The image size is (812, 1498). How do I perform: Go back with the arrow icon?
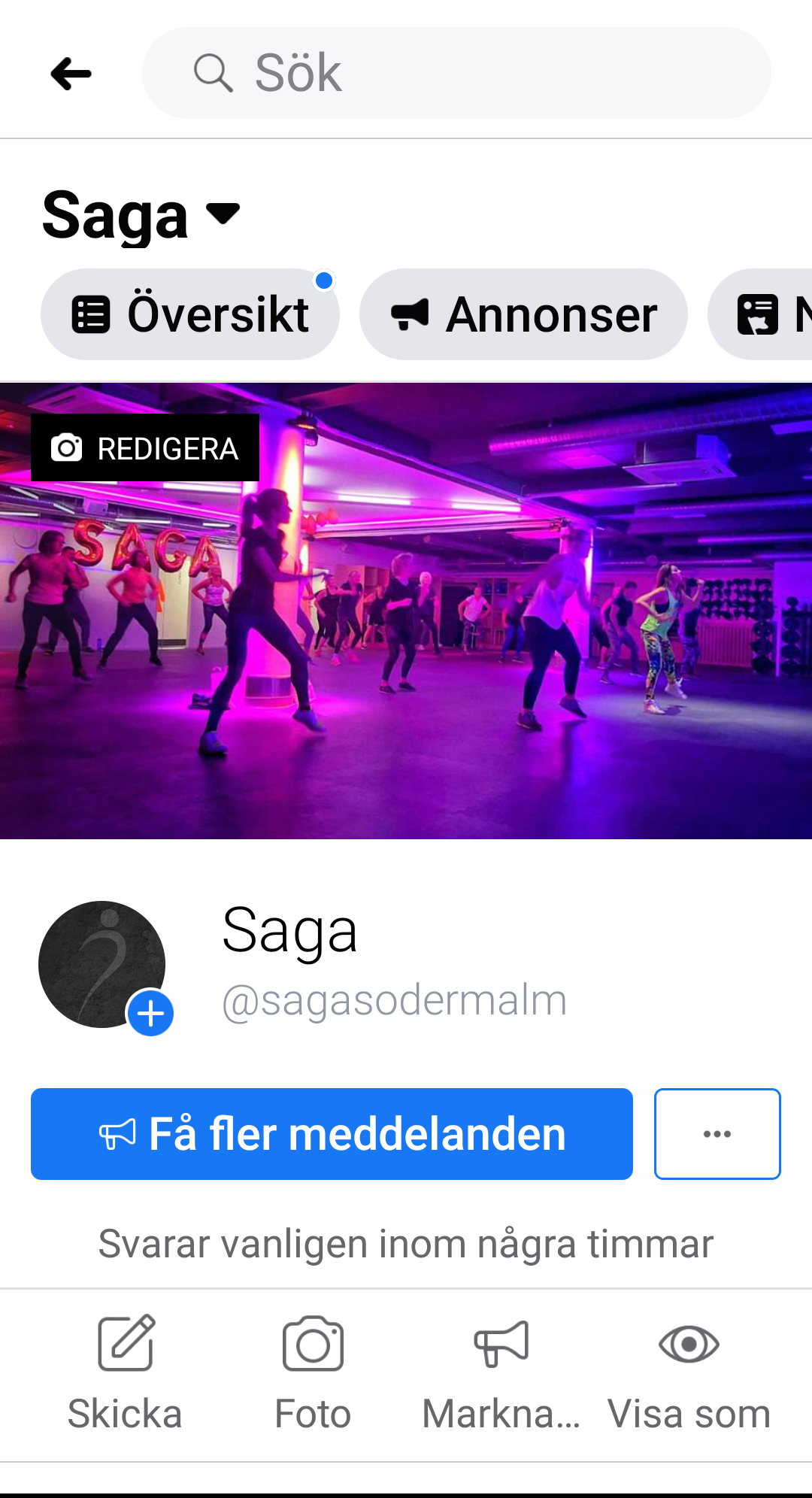click(71, 74)
